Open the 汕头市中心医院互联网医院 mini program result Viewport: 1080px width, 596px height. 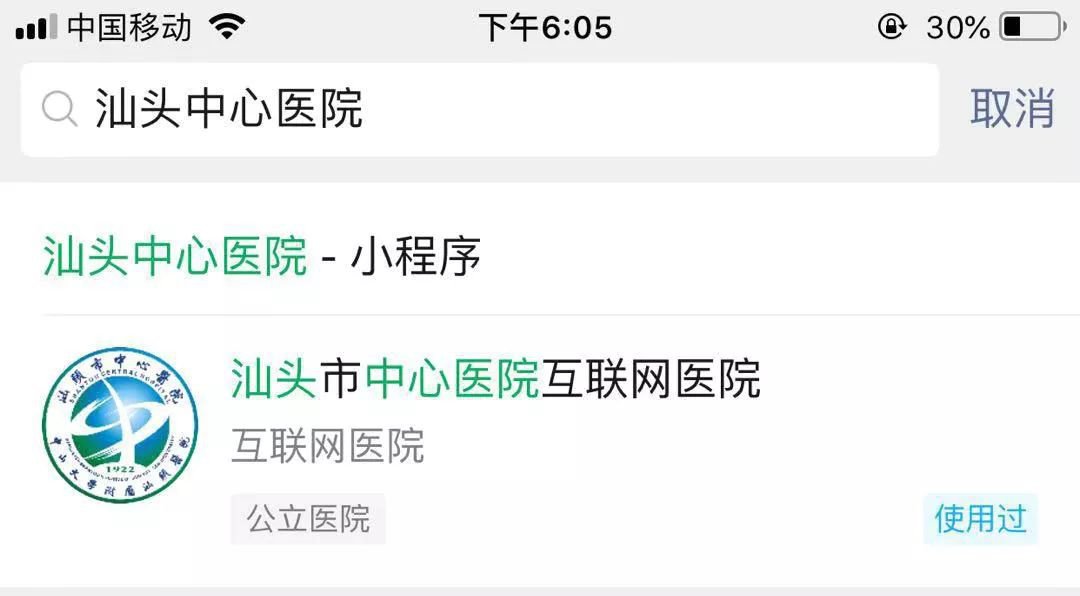point(496,380)
